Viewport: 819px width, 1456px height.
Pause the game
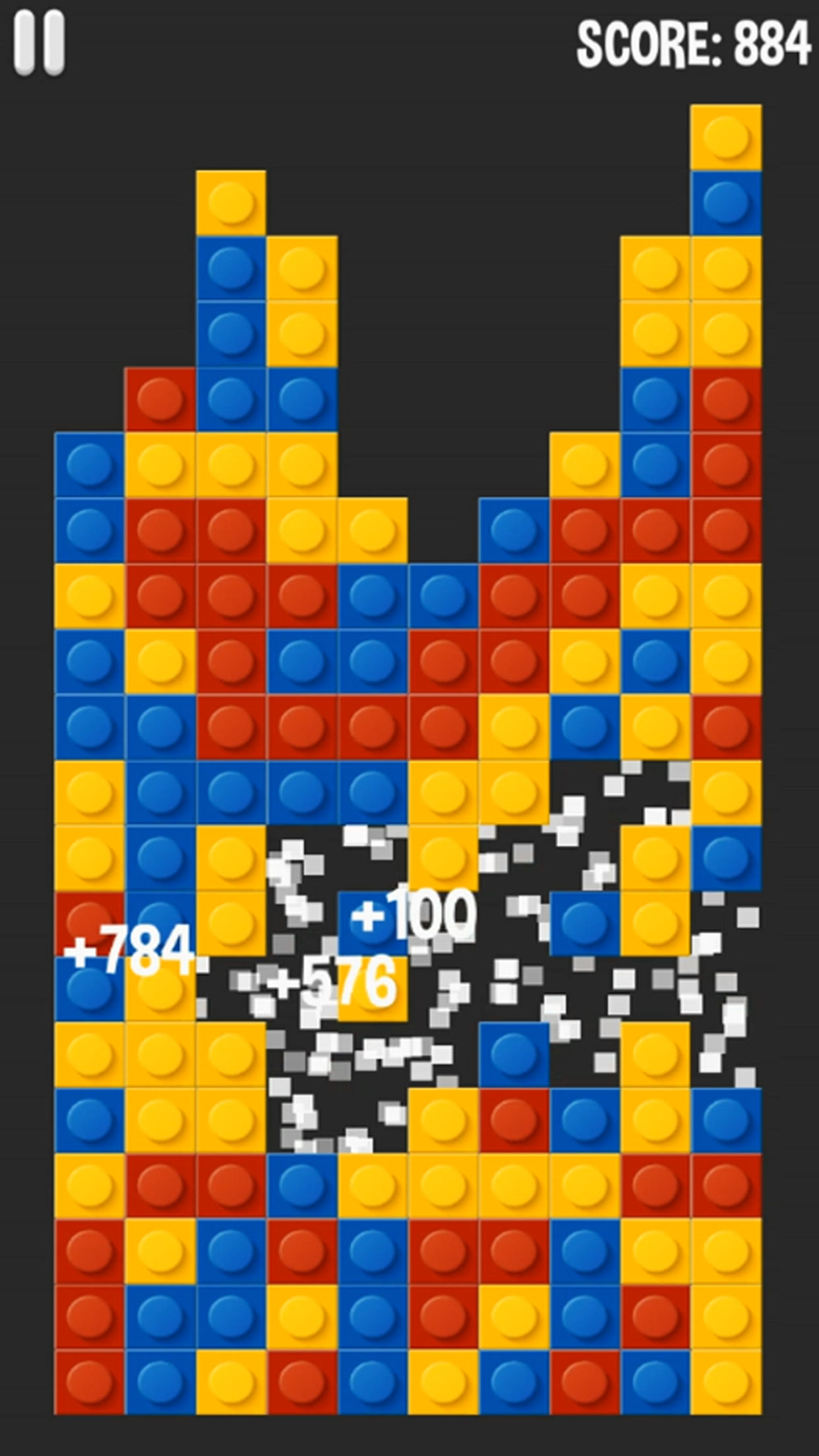39,42
